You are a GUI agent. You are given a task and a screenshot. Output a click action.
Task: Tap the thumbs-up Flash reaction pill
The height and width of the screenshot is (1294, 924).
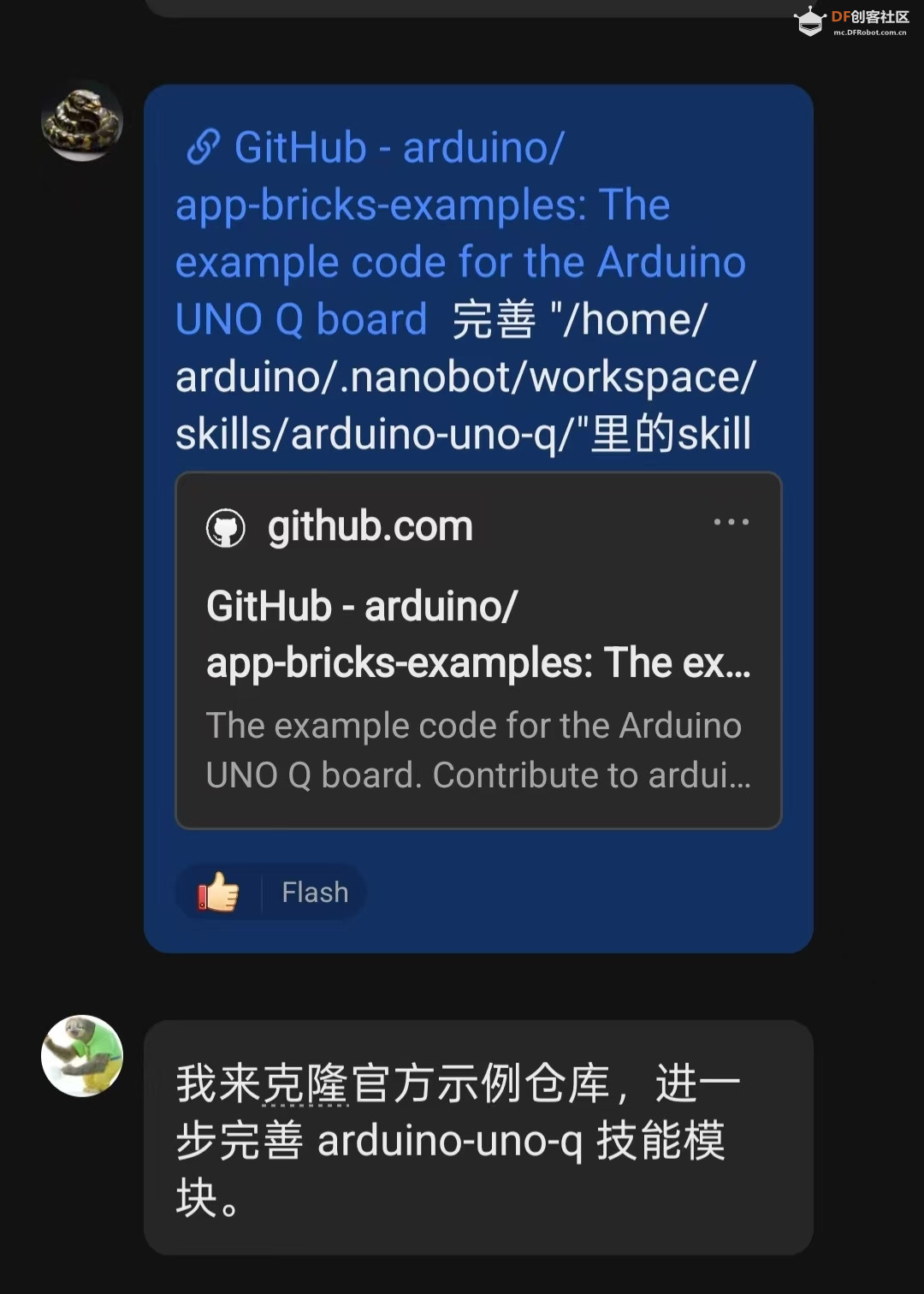coord(269,892)
